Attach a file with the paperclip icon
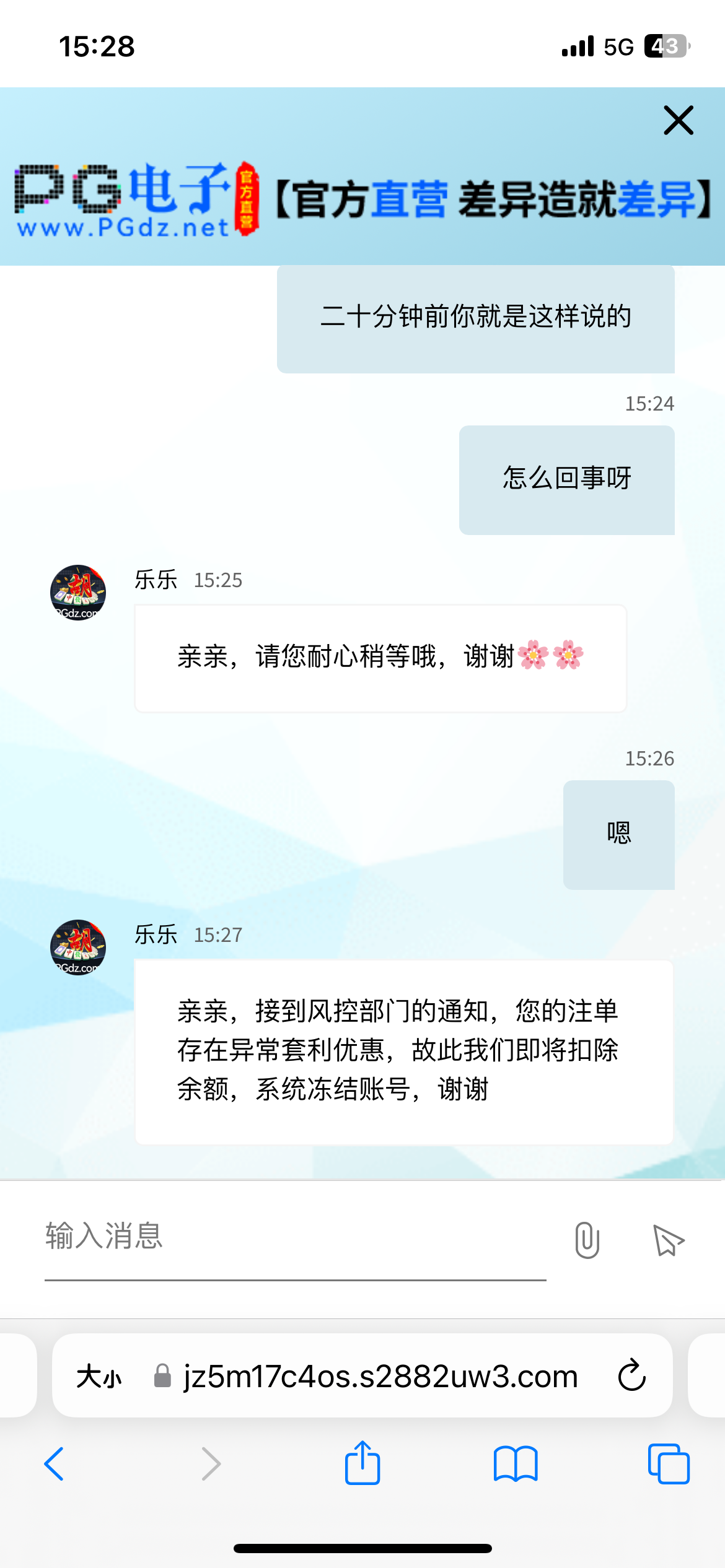 [x=586, y=1240]
